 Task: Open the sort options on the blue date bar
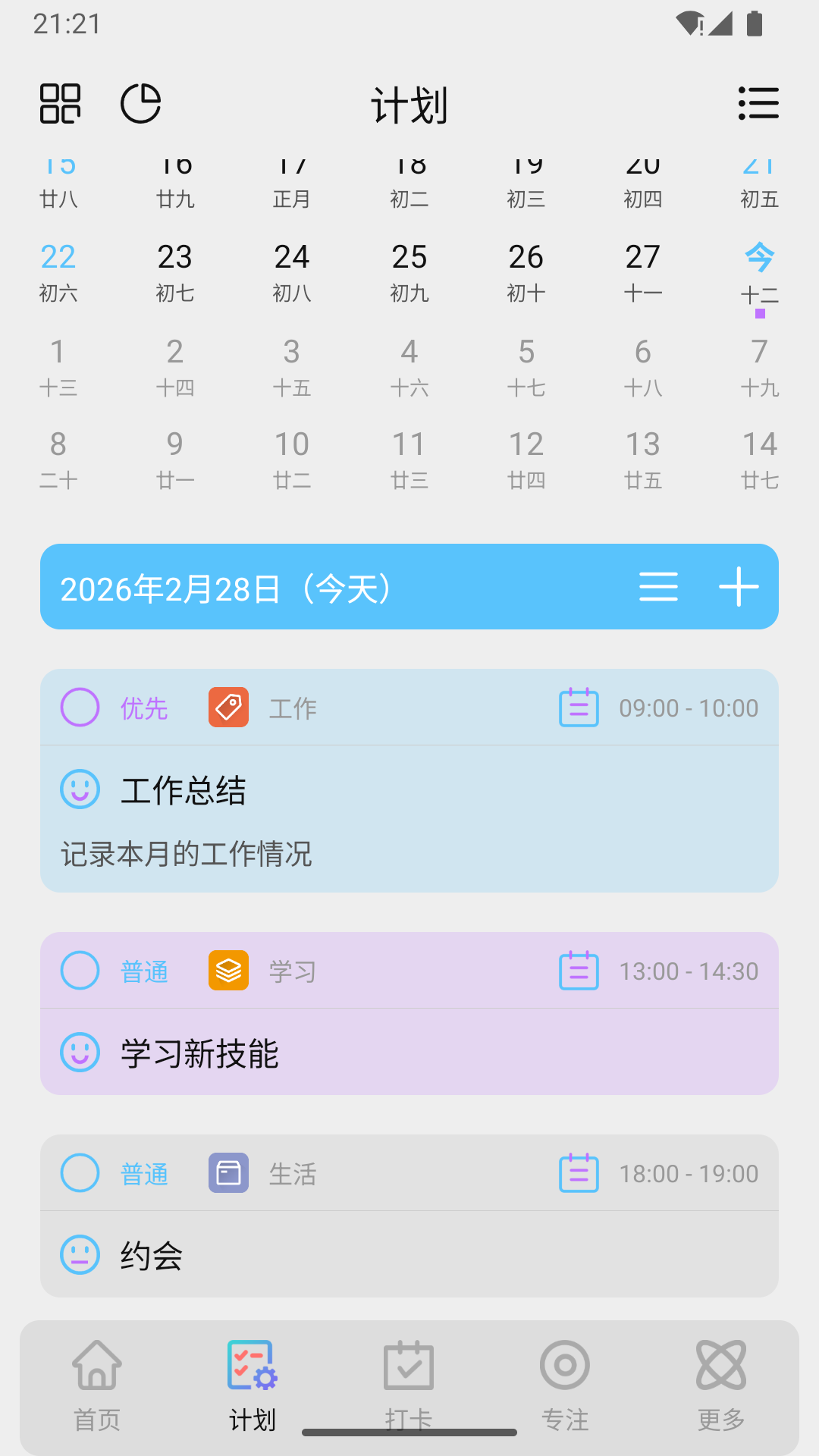pyautogui.click(x=658, y=587)
